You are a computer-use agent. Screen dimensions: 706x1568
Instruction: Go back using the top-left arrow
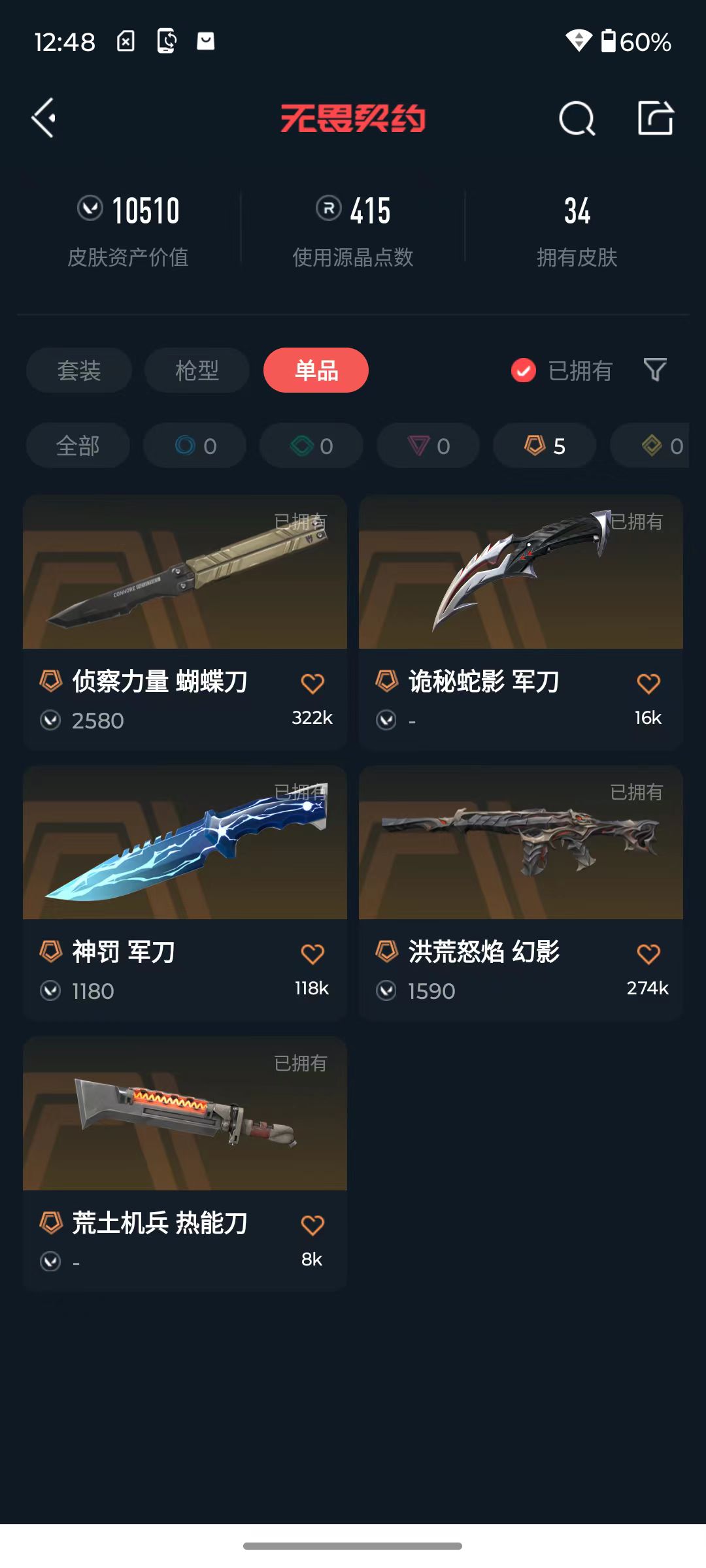[44, 118]
